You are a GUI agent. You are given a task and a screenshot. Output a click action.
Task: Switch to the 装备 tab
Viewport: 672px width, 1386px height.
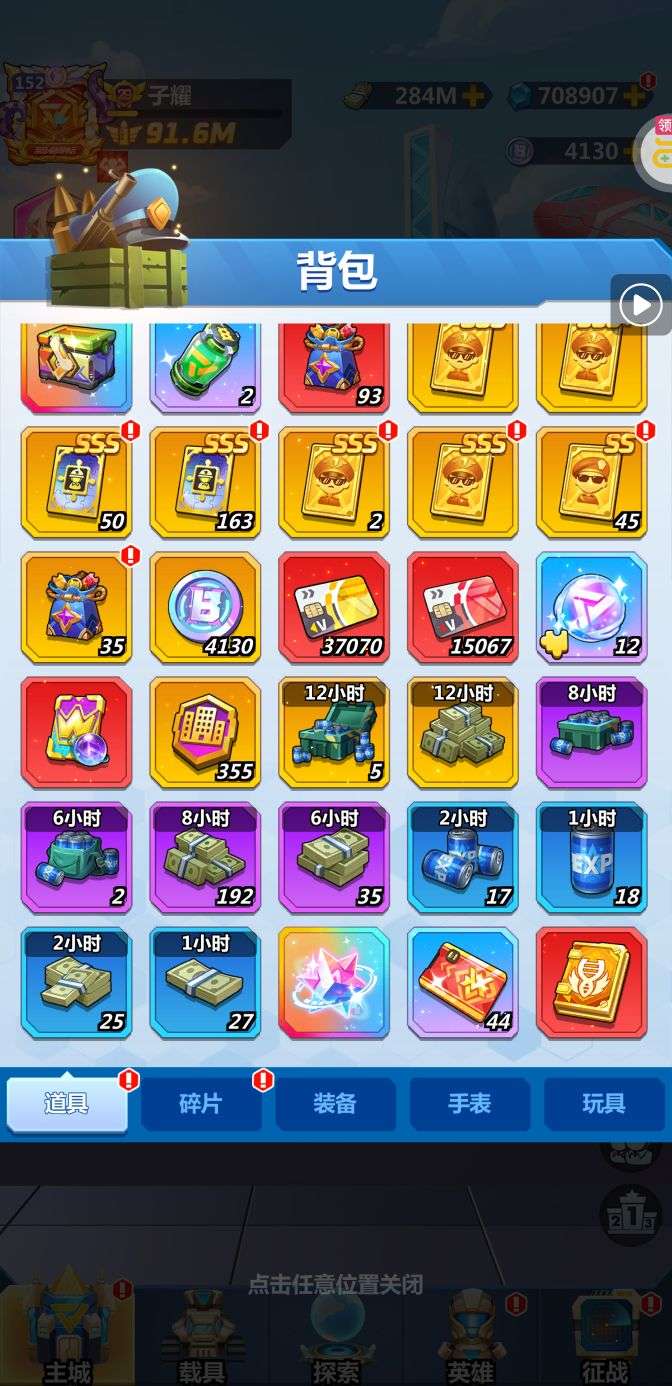(x=335, y=1104)
